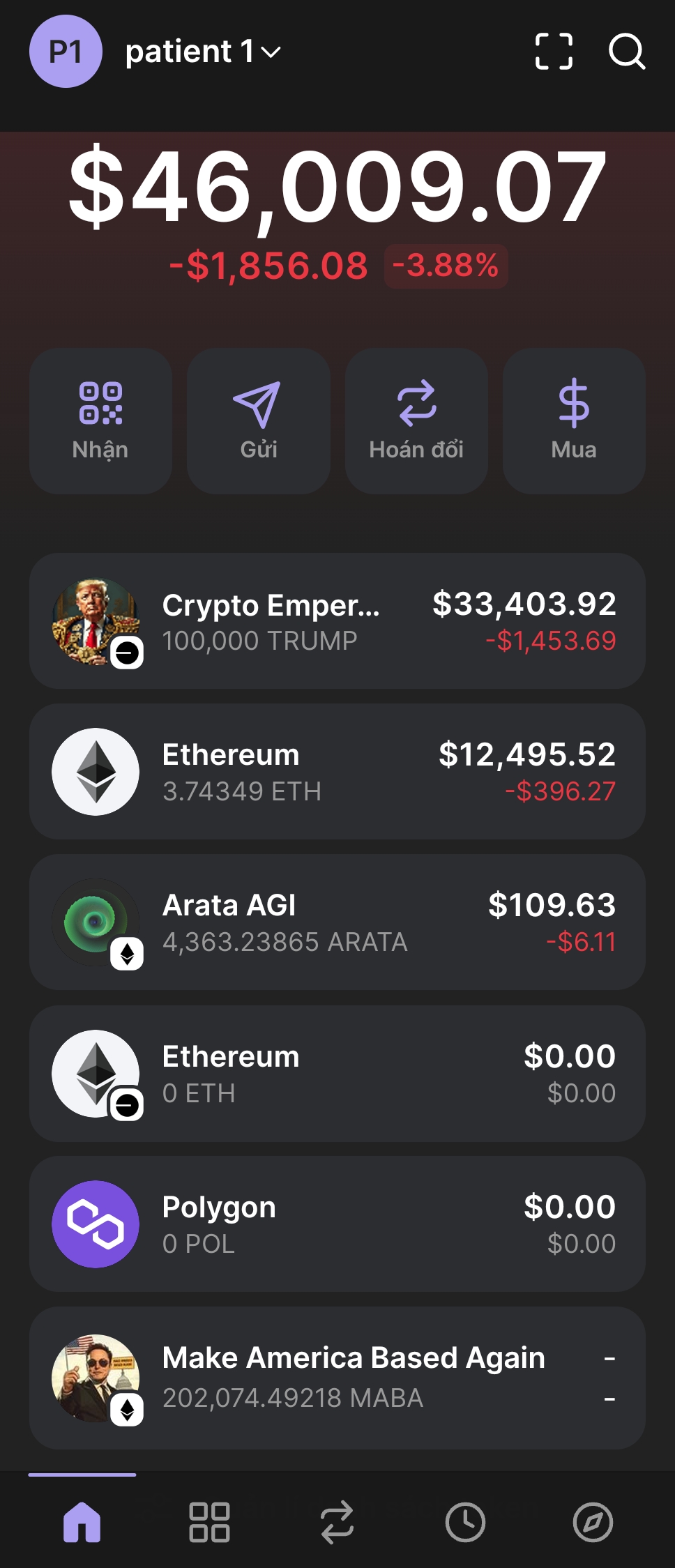Tap the Nhận receive button
The width and height of the screenshot is (675, 1568).
click(x=100, y=421)
